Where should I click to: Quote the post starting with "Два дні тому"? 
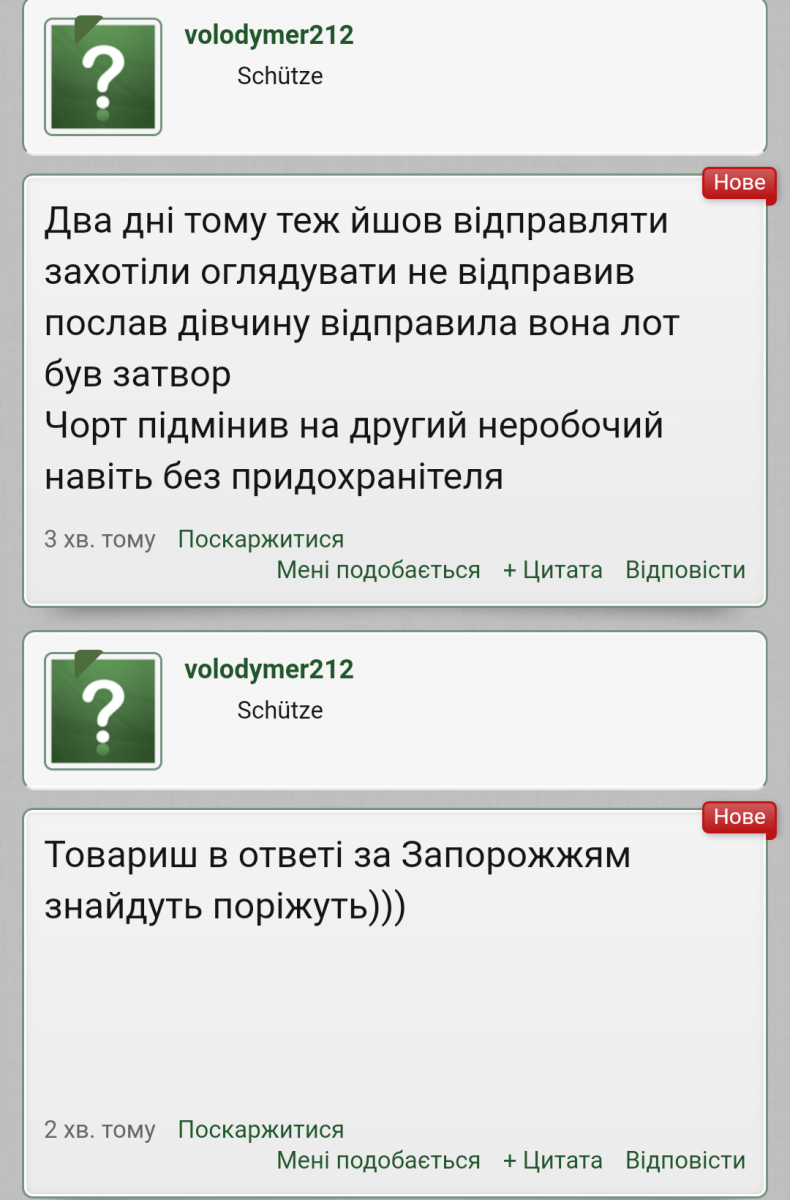(x=553, y=570)
